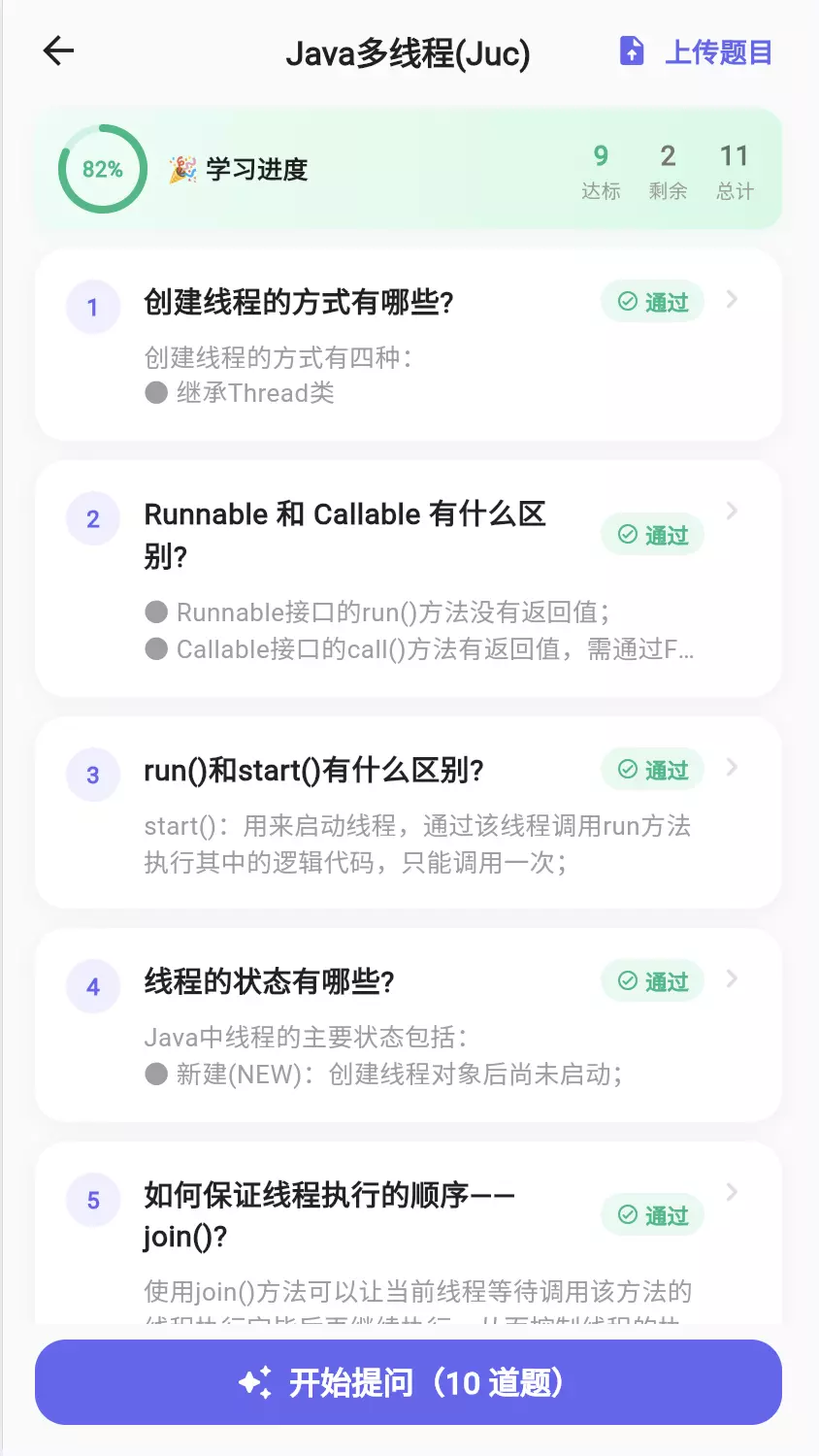
Task: Expand the Runnable 和 Callable question chevron
Action: coord(733,512)
